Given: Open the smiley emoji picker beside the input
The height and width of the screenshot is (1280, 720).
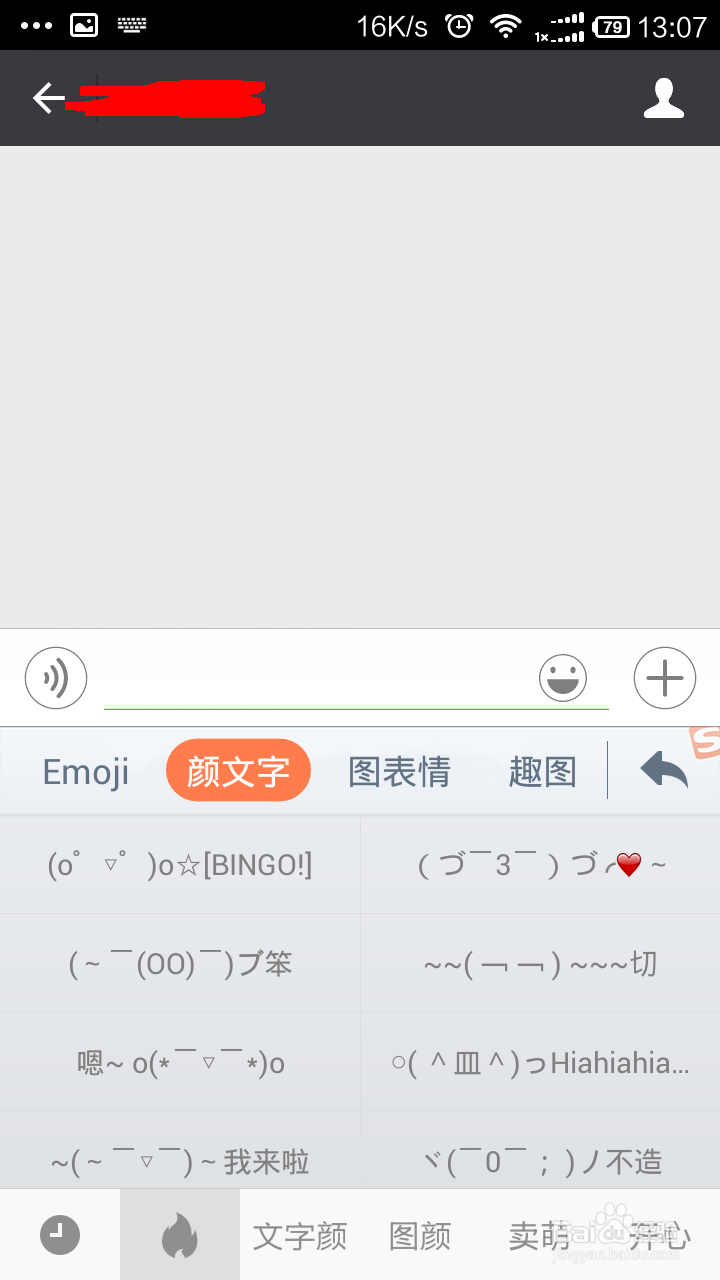Looking at the screenshot, I should (x=565, y=677).
